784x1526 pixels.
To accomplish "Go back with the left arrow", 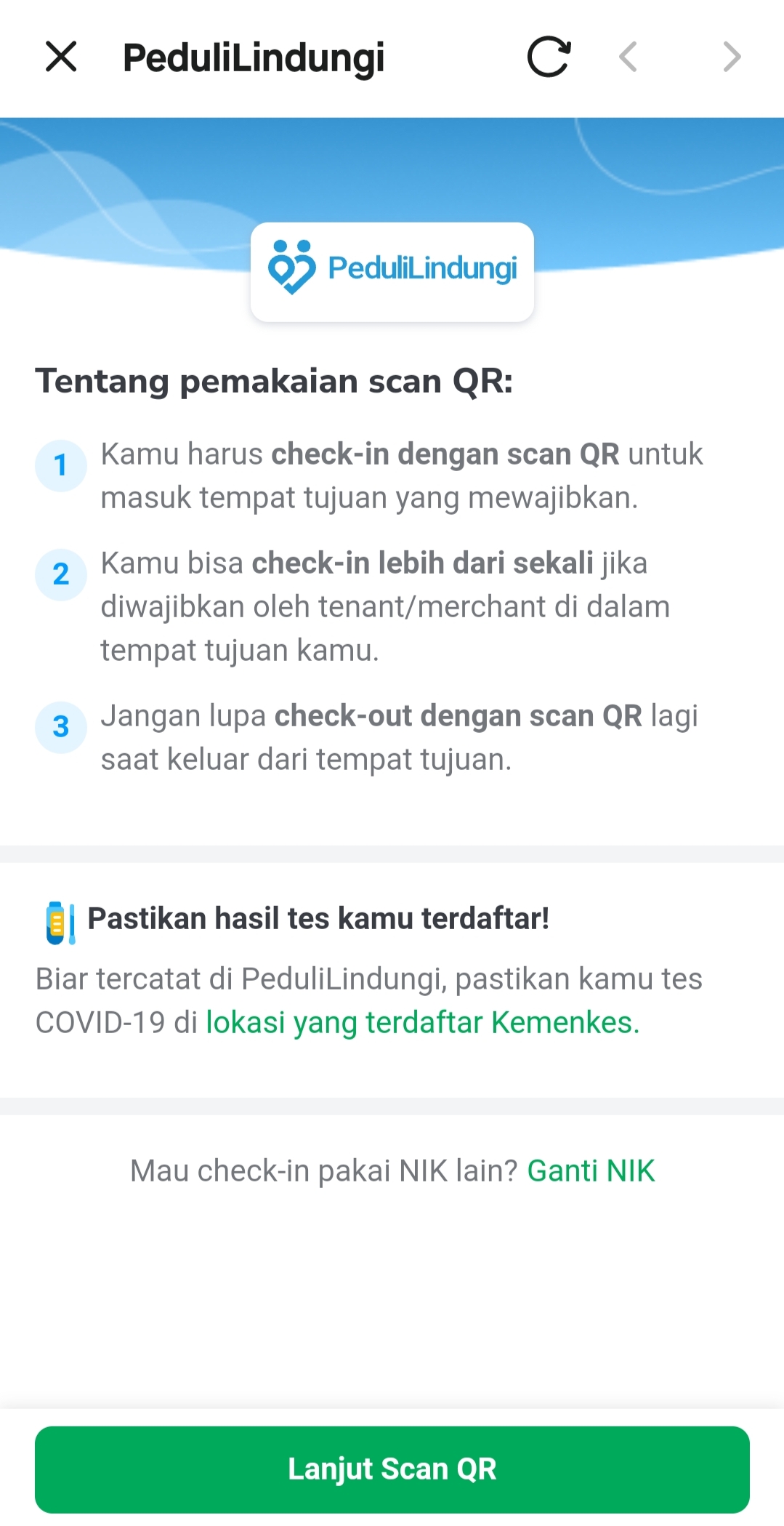I will click(x=629, y=57).
